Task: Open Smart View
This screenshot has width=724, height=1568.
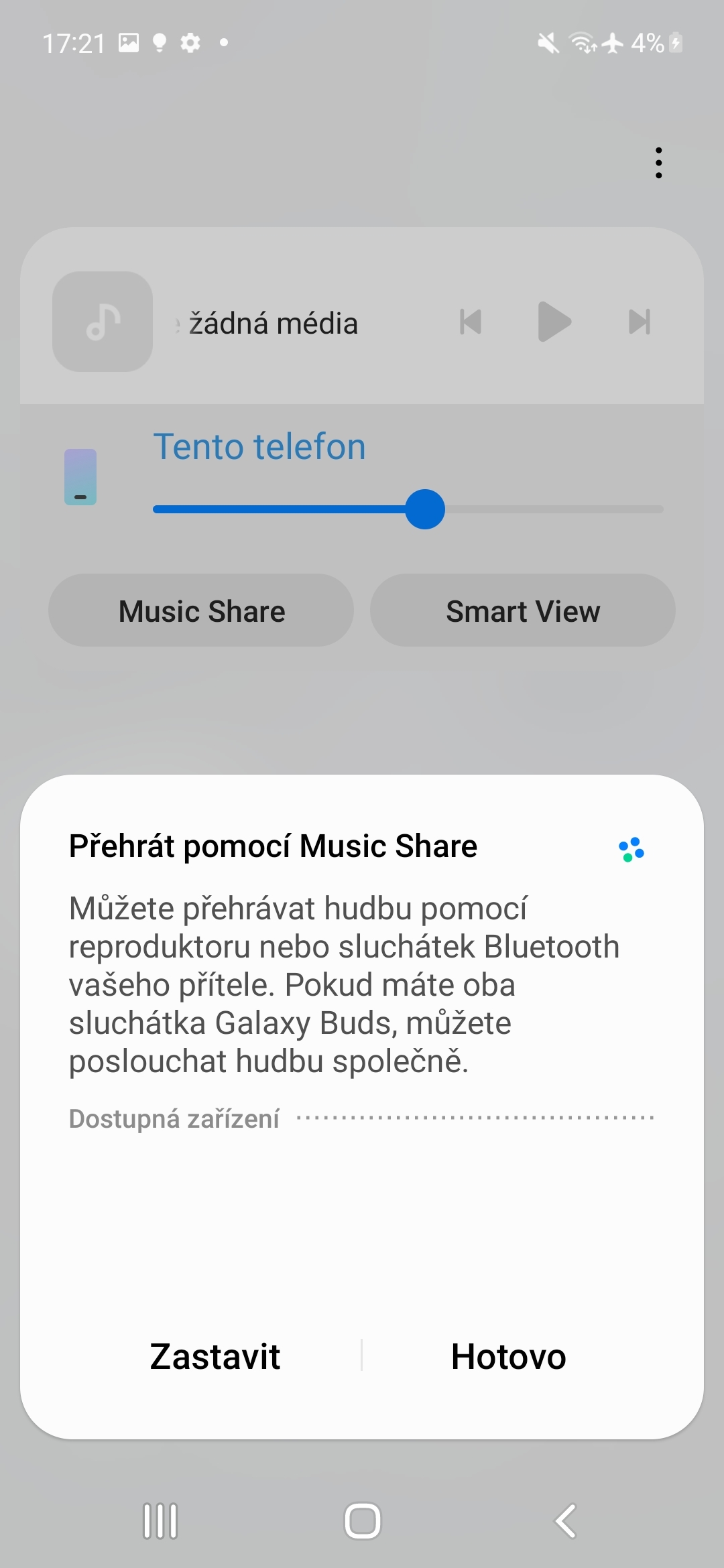Action: point(523,610)
